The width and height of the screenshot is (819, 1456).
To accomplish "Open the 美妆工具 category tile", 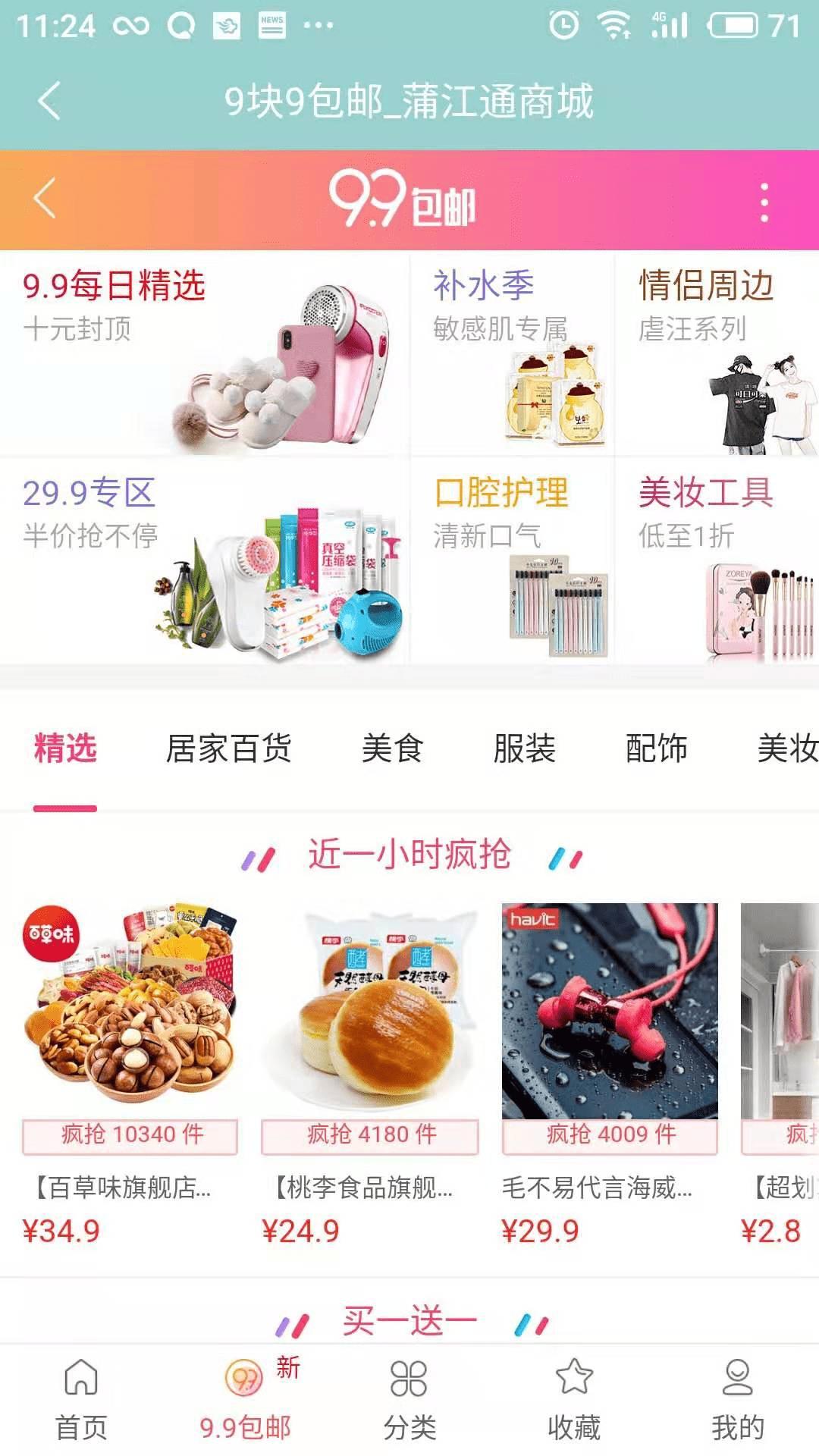I will tap(717, 563).
